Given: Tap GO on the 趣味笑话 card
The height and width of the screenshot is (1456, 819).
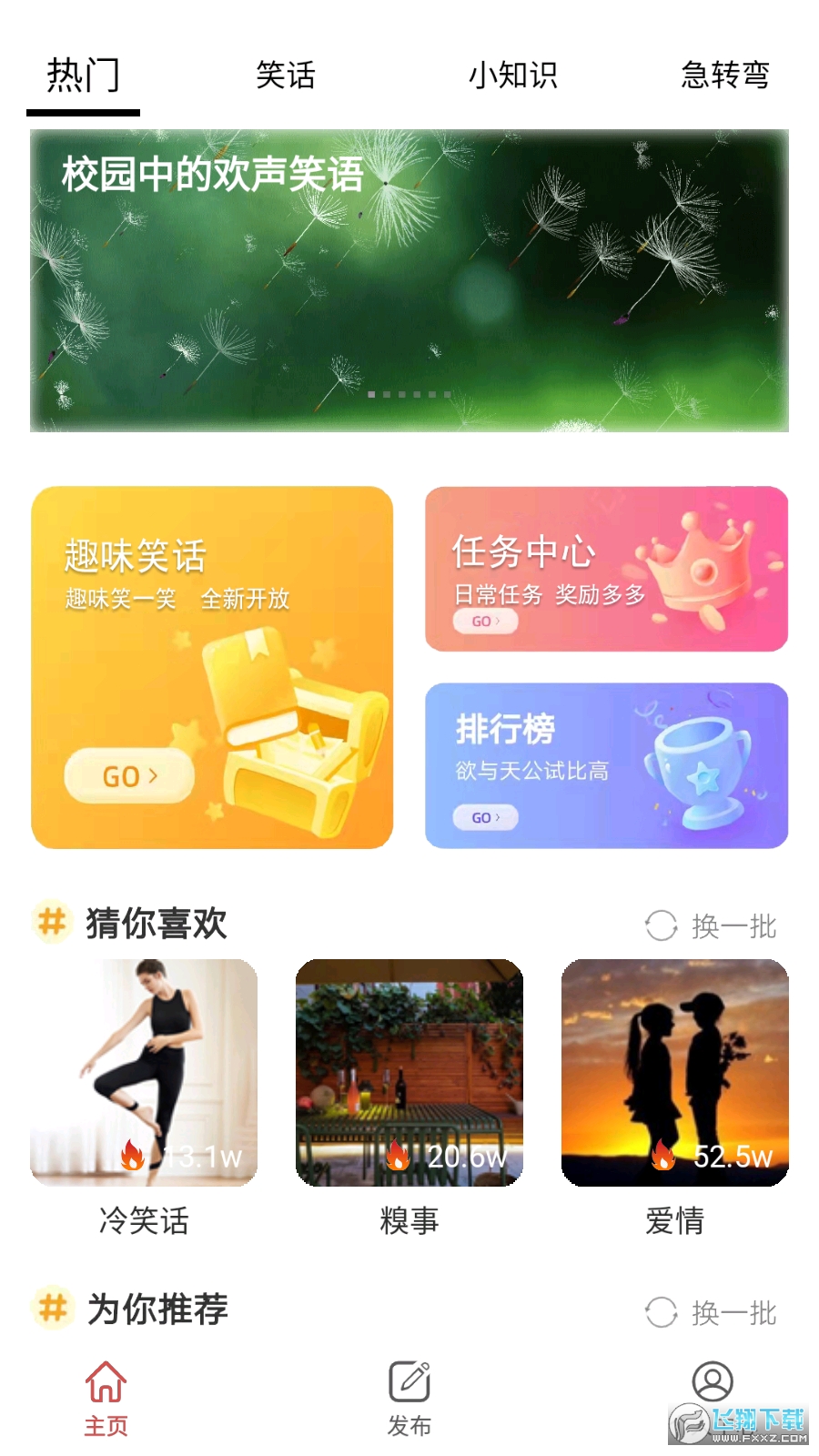Looking at the screenshot, I should tap(129, 776).
